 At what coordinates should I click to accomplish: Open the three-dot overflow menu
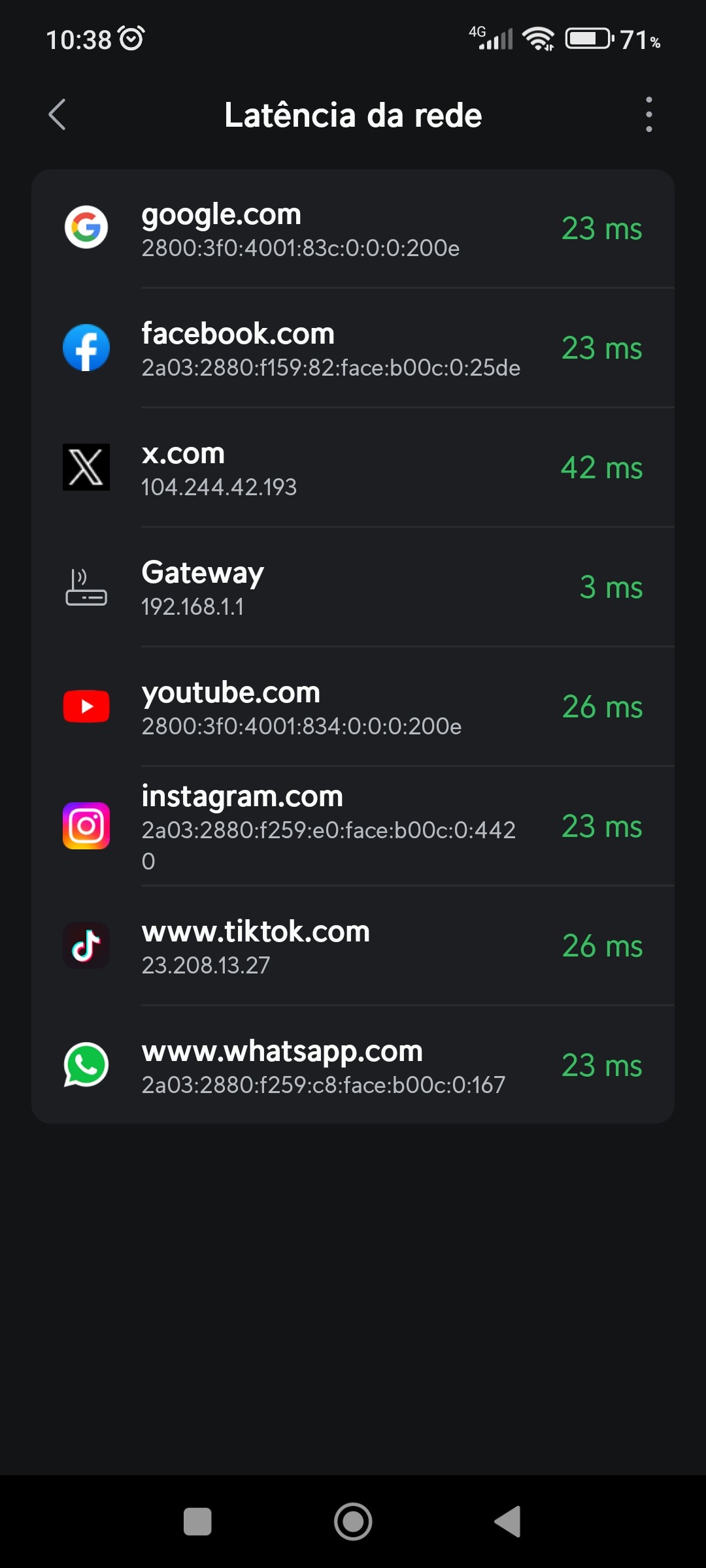click(648, 115)
